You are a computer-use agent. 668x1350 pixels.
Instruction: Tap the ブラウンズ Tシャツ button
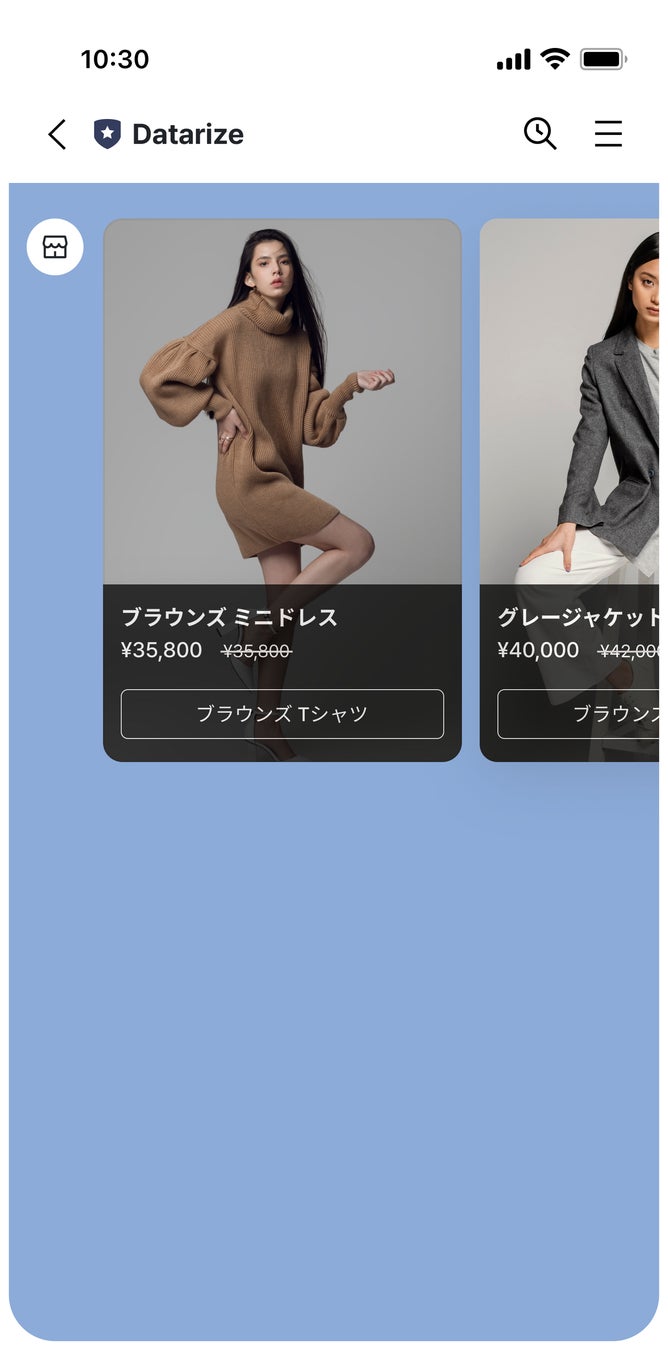(x=282, y=714)
